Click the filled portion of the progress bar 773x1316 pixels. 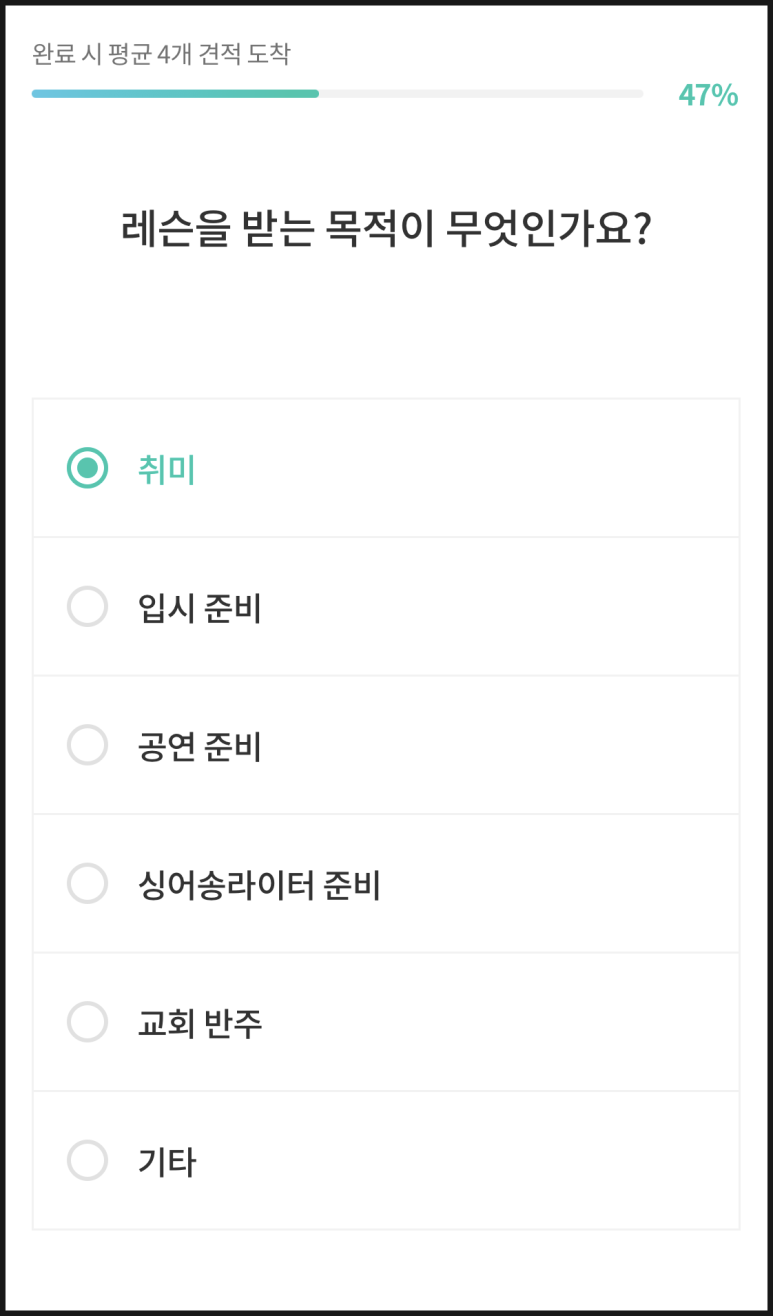coord(175,94)
